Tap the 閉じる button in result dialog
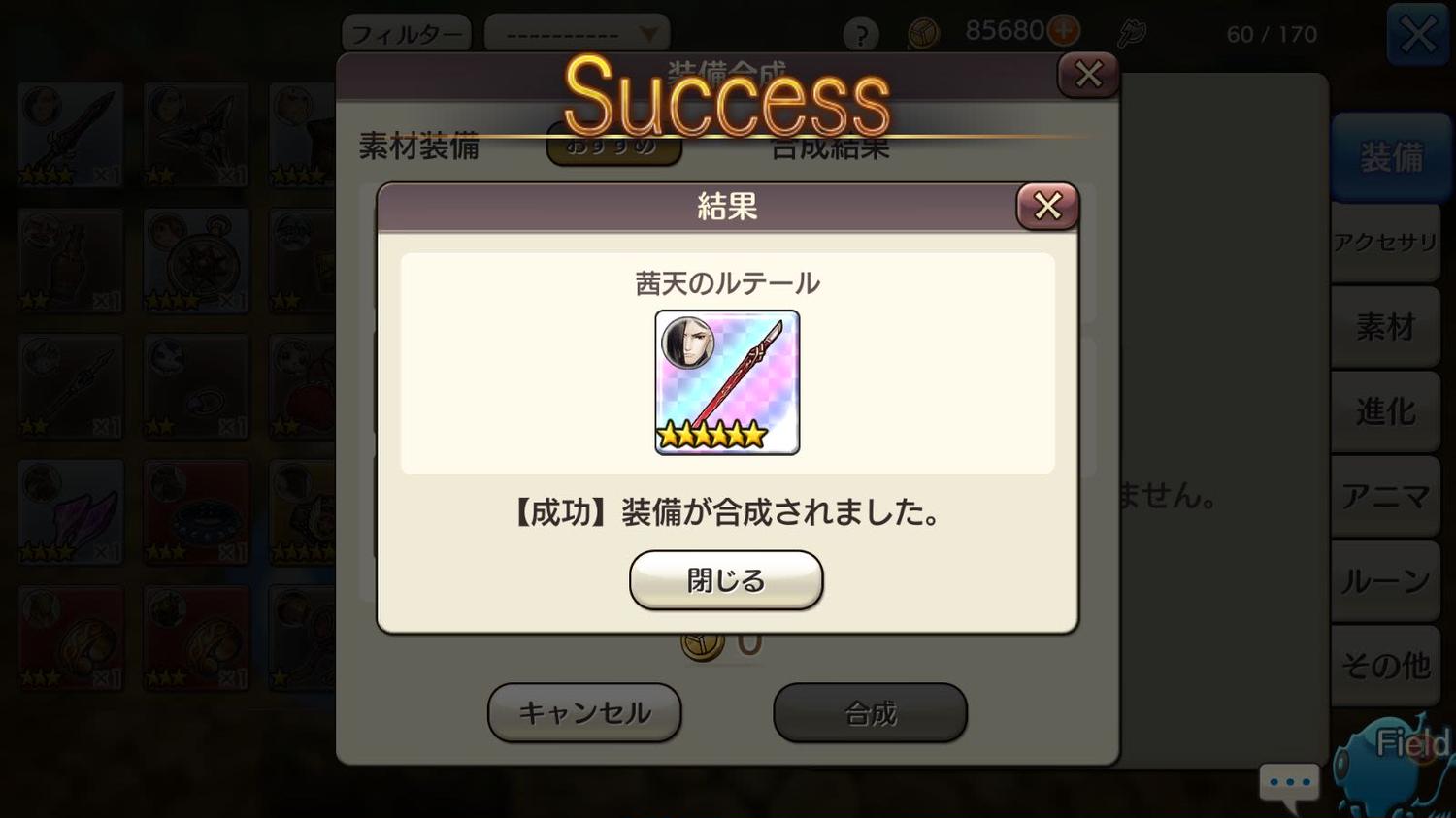Screen dimensions: 1456x818 point(726,580)
